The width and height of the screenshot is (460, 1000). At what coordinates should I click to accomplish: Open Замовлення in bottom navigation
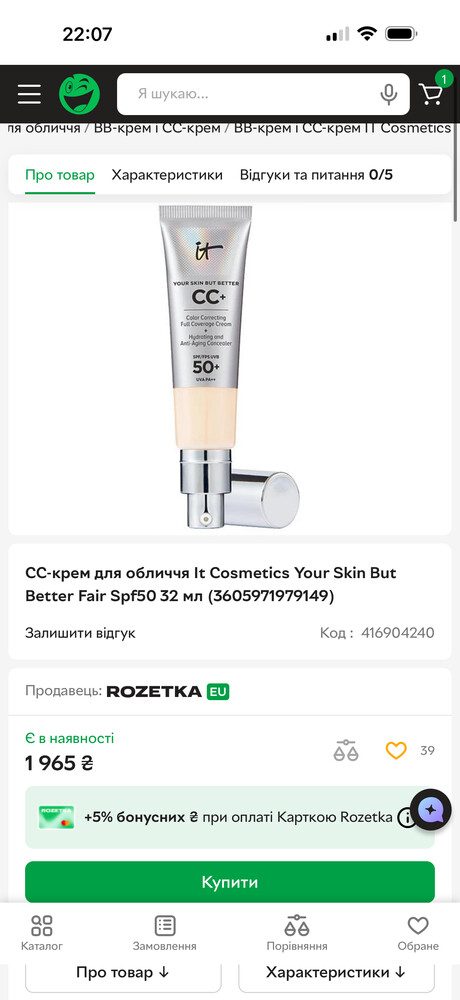[x=165, y=934]
